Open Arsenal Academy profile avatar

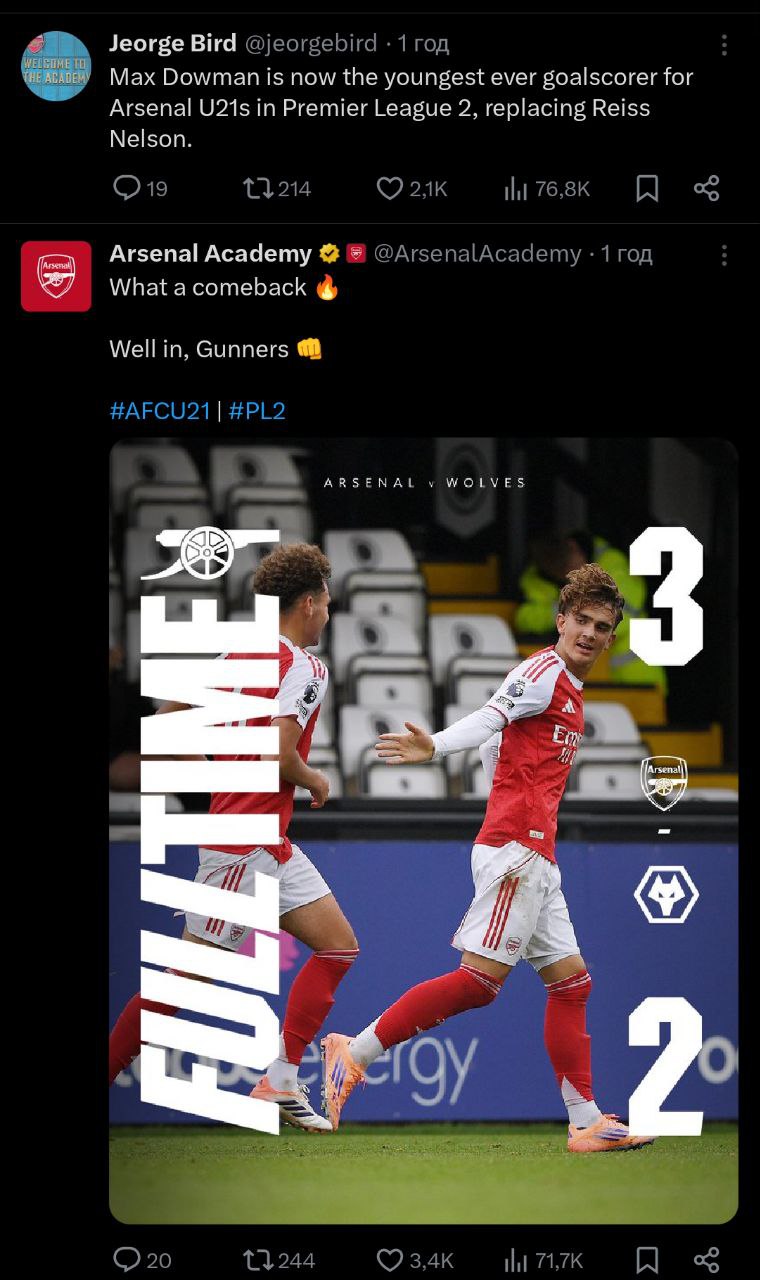pos(56,276)
